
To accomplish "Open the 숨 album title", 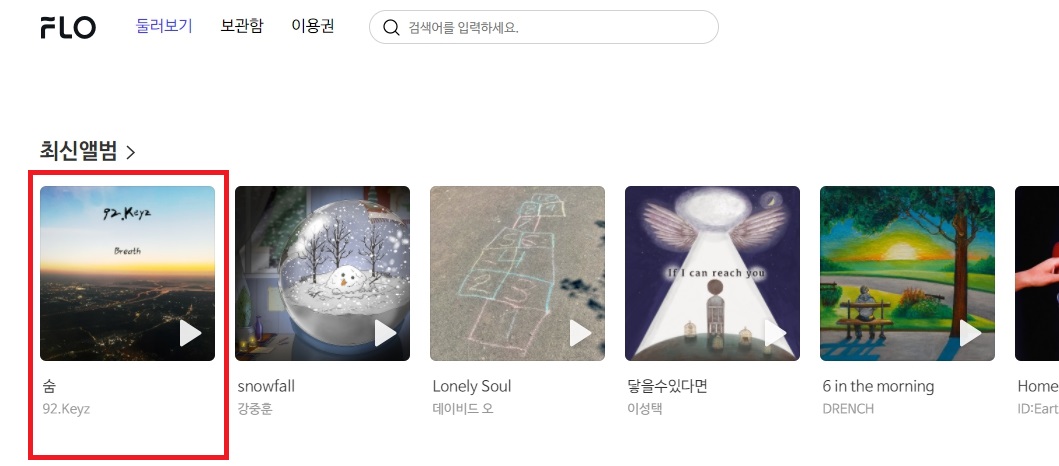I will click(49, 386).
